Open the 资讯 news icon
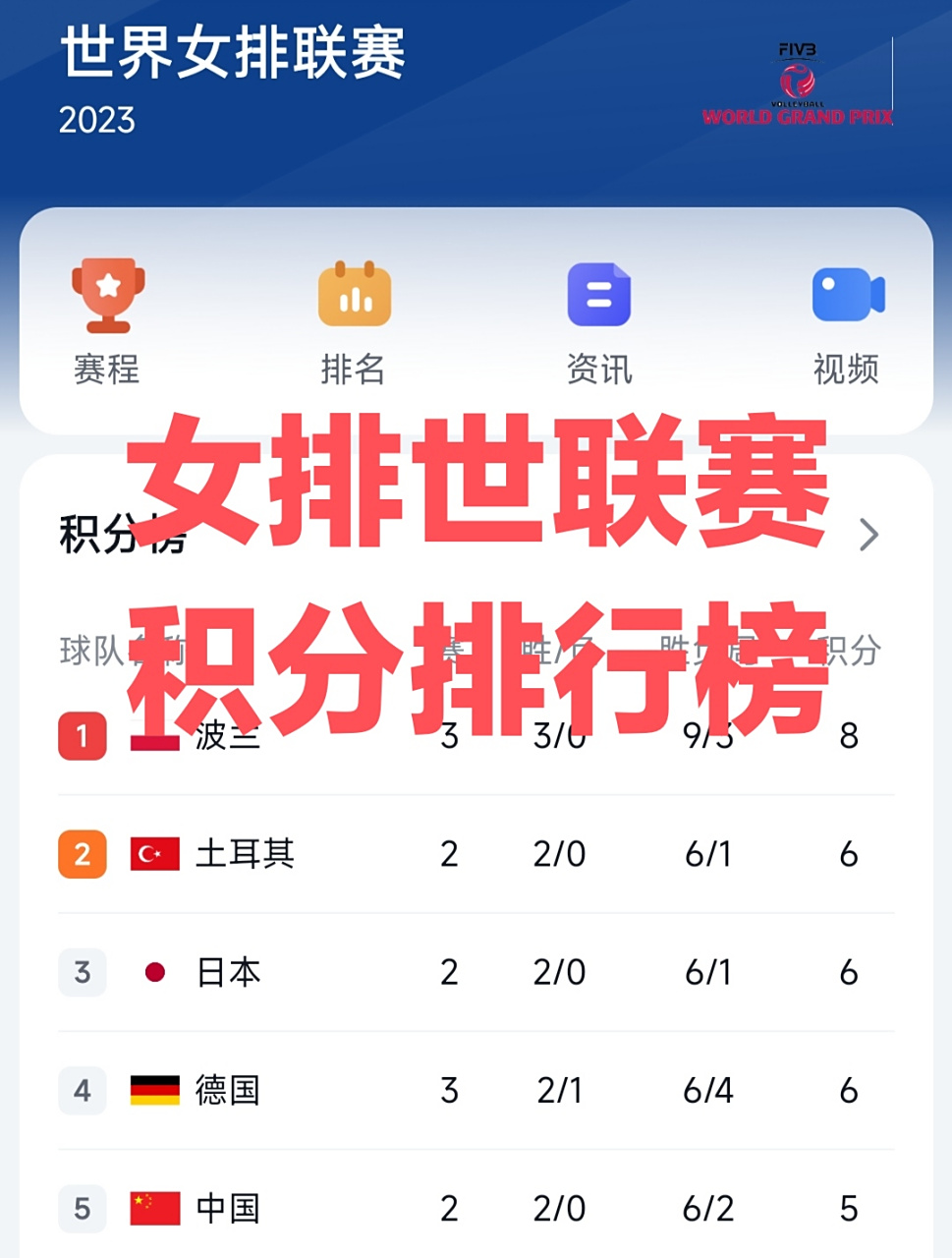This screenshot has width=952, height=1258. point(599,295)
